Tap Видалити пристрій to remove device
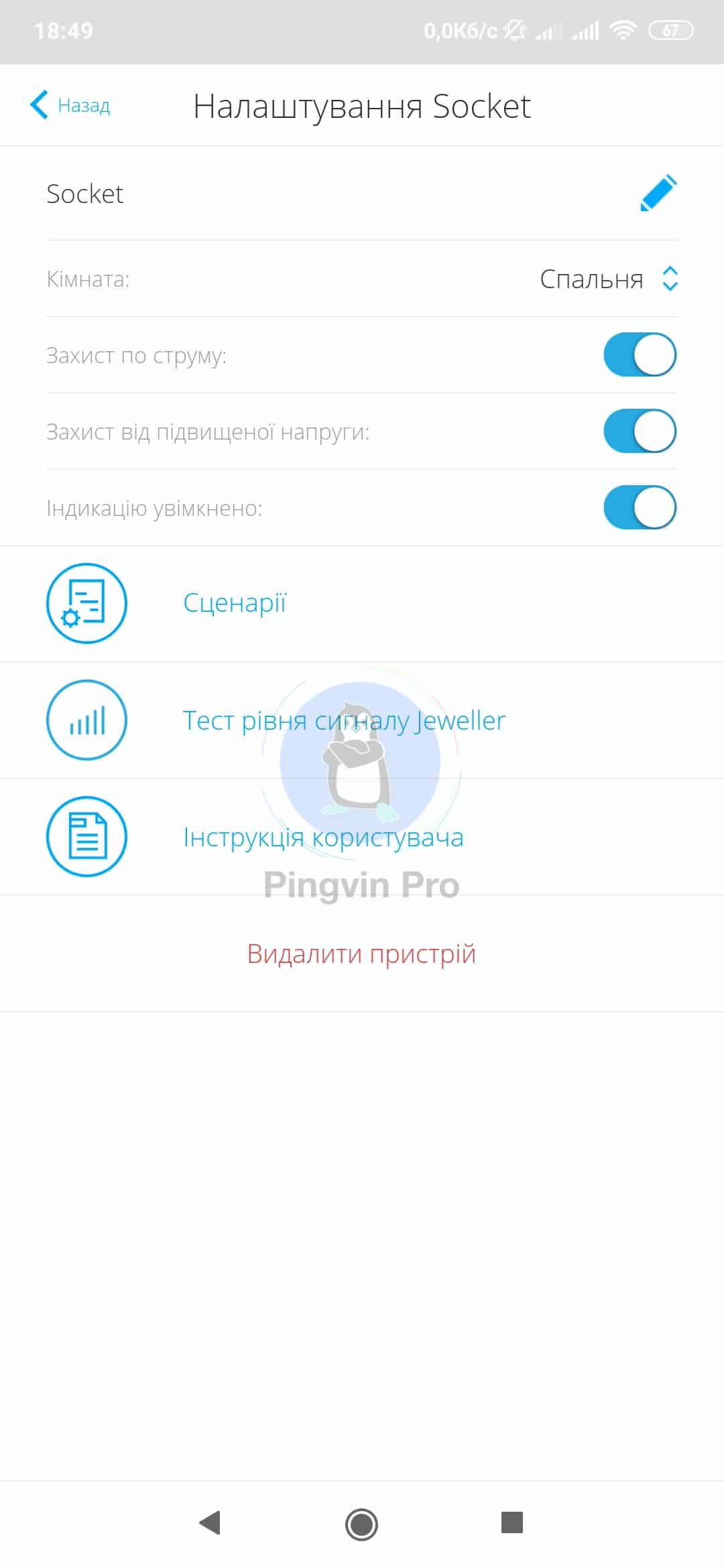The height and width of the screenshot is (1568, 724). pyautogui.click(x=361, y=954)
